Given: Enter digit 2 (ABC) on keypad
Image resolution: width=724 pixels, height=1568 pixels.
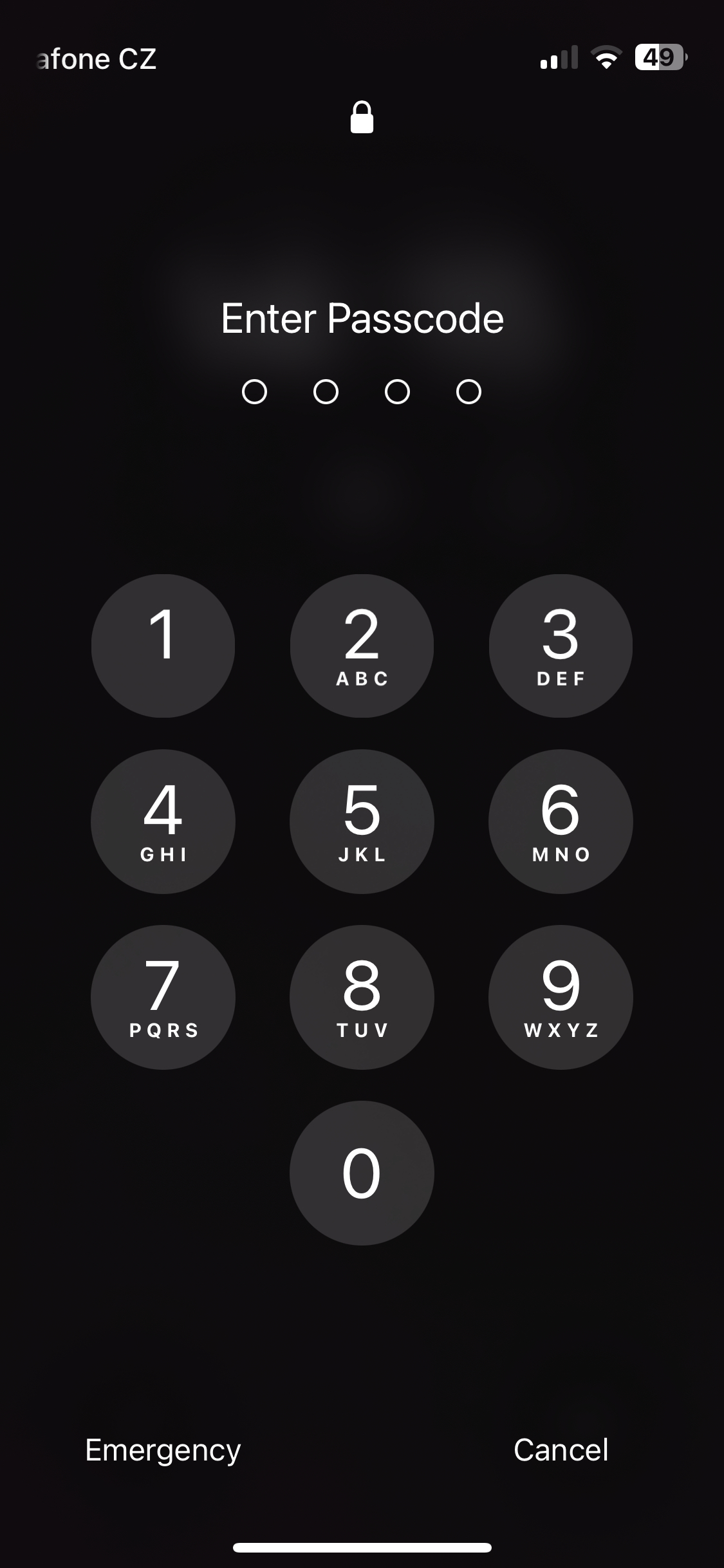Looking at the screenshot, I should click(x=362, y=646).
